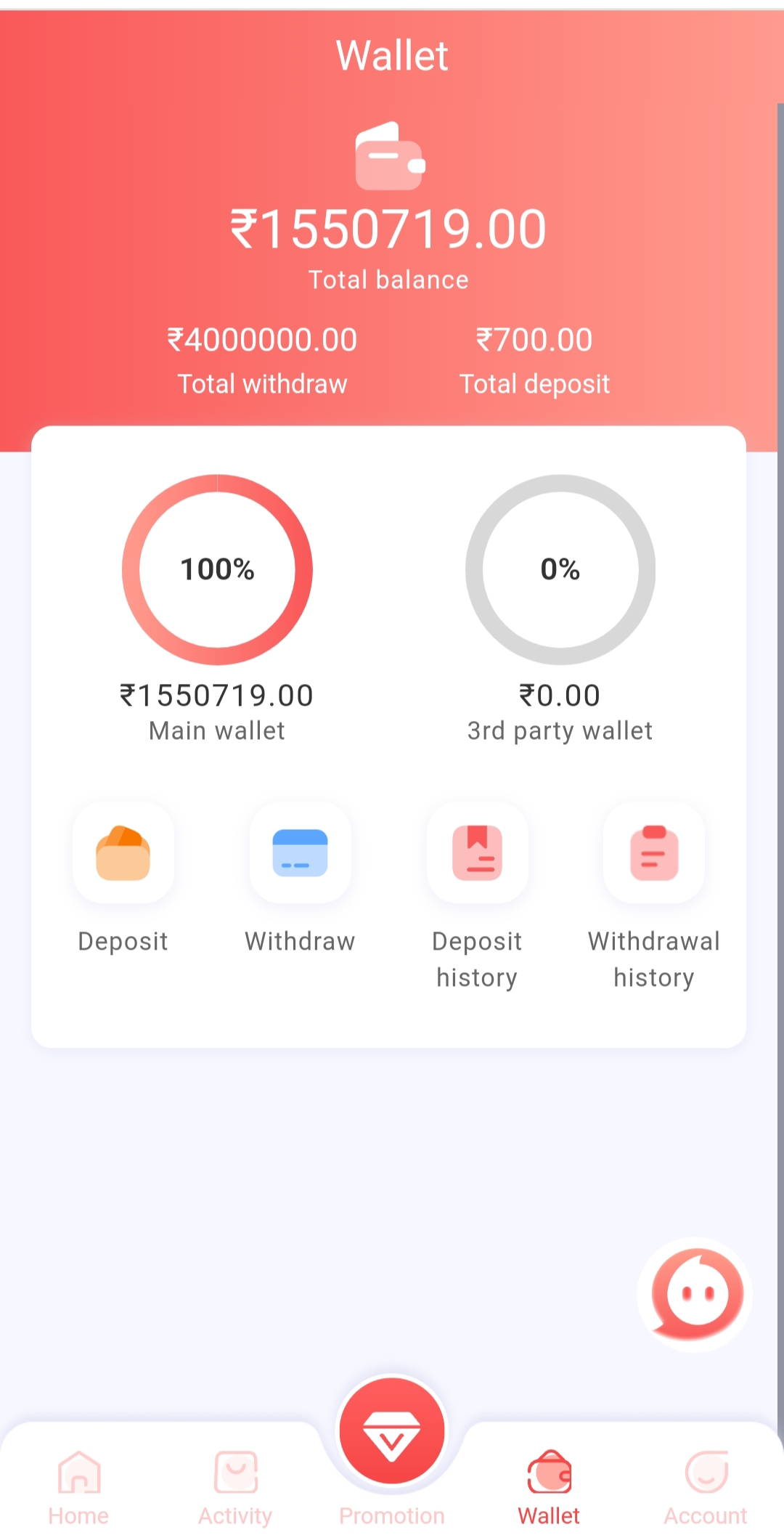View Deposit history

(x=477, y=854)
